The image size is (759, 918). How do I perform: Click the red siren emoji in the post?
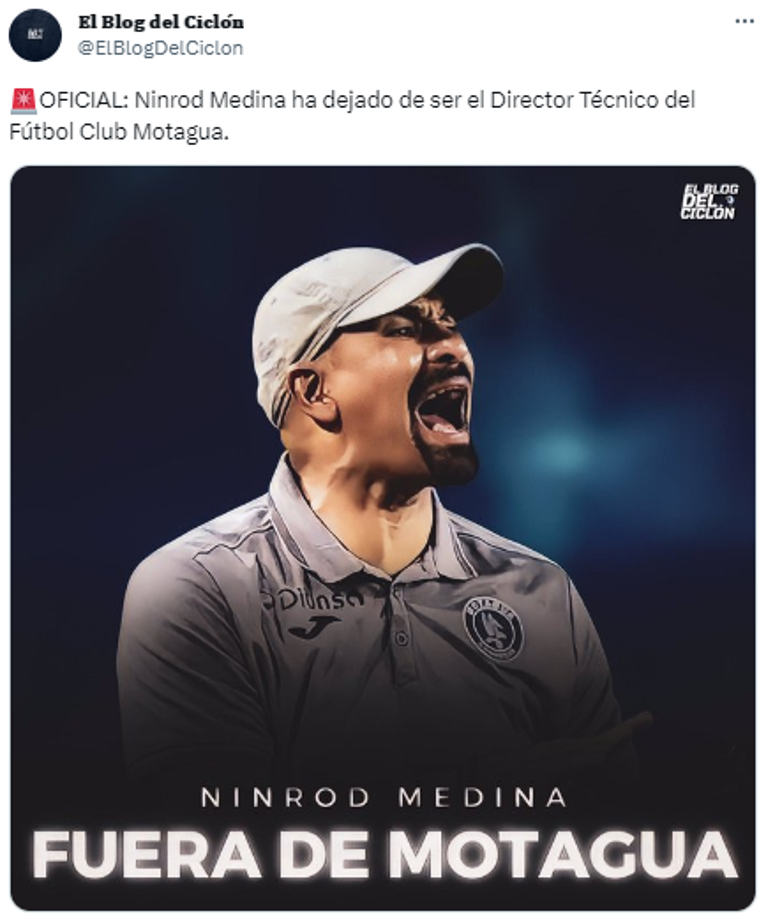22,99
